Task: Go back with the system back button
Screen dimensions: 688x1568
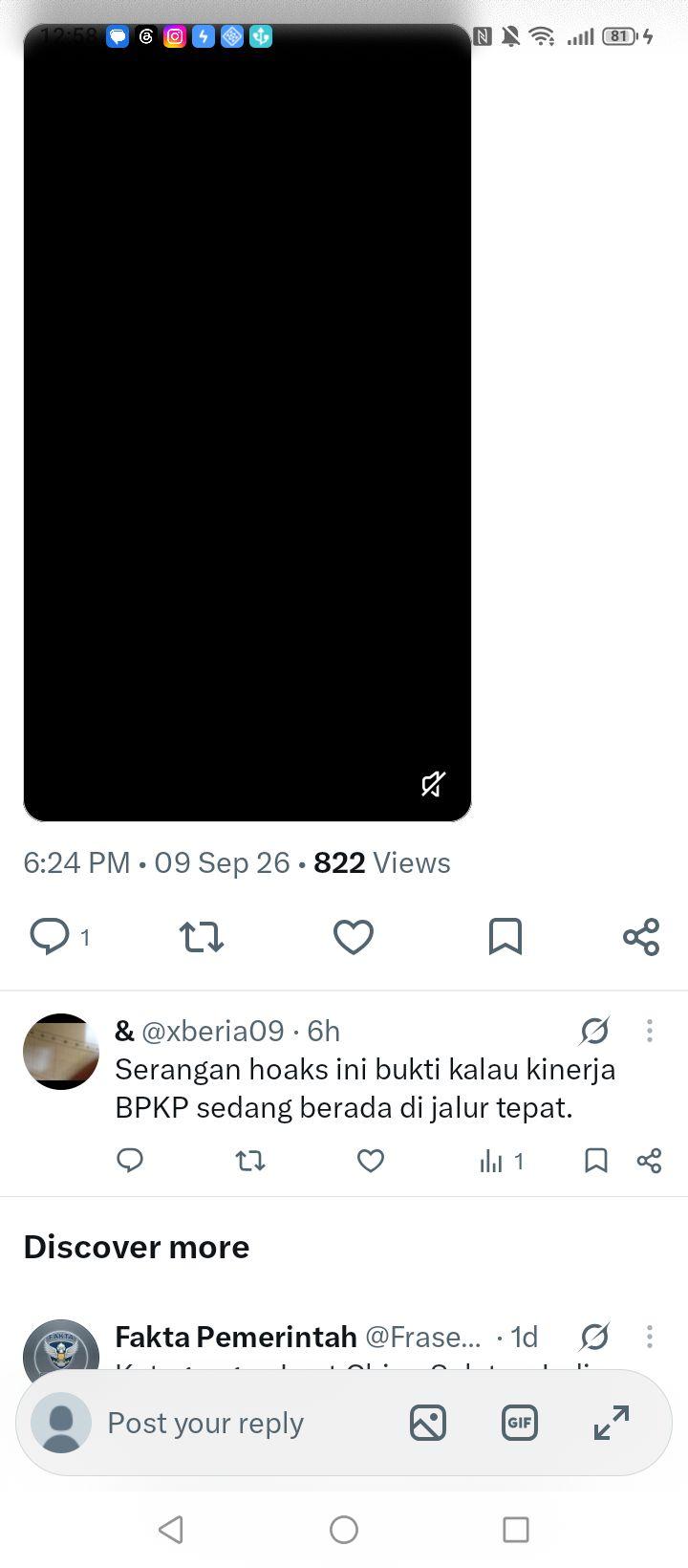Action: coord(171,1530)
